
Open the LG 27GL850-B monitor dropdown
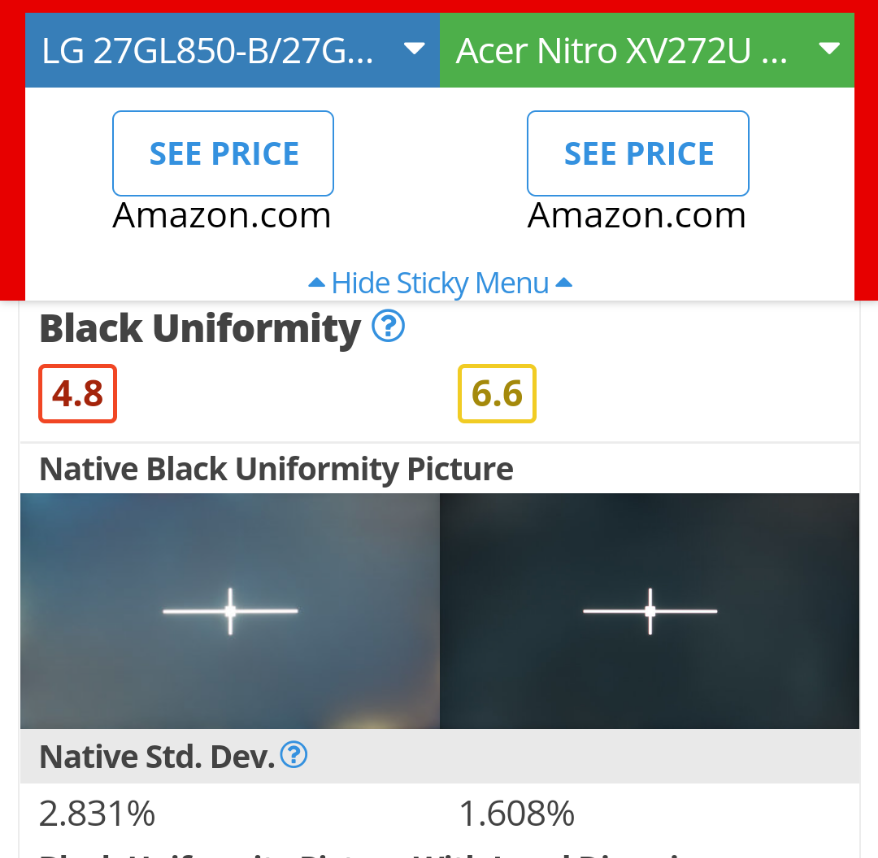232,51
